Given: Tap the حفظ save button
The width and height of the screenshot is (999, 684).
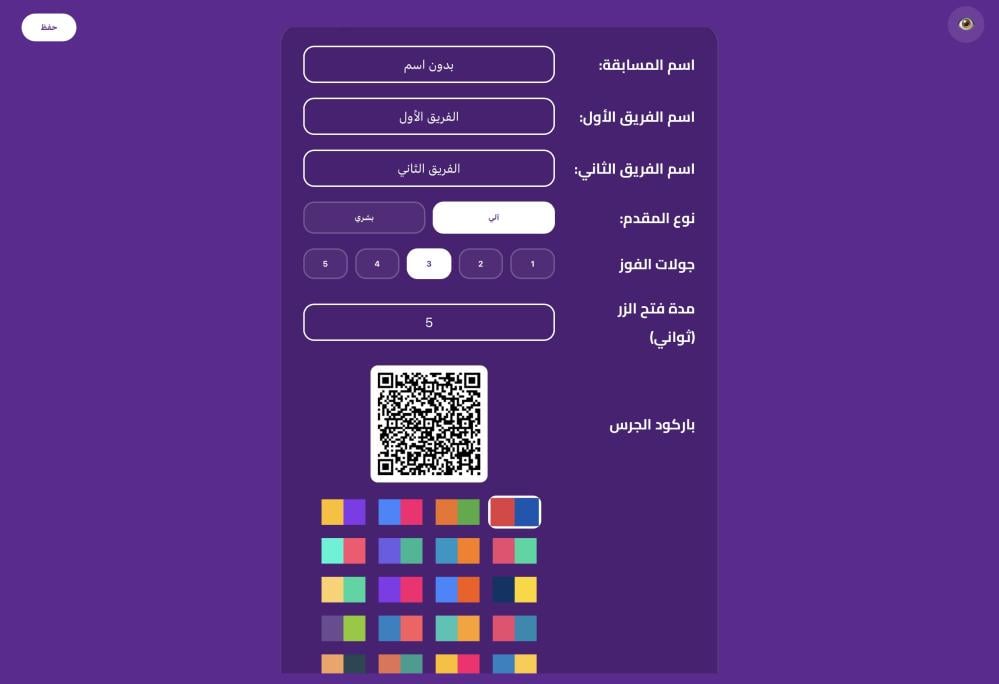Looking at the screenshot, I should (x=49, y=27).
